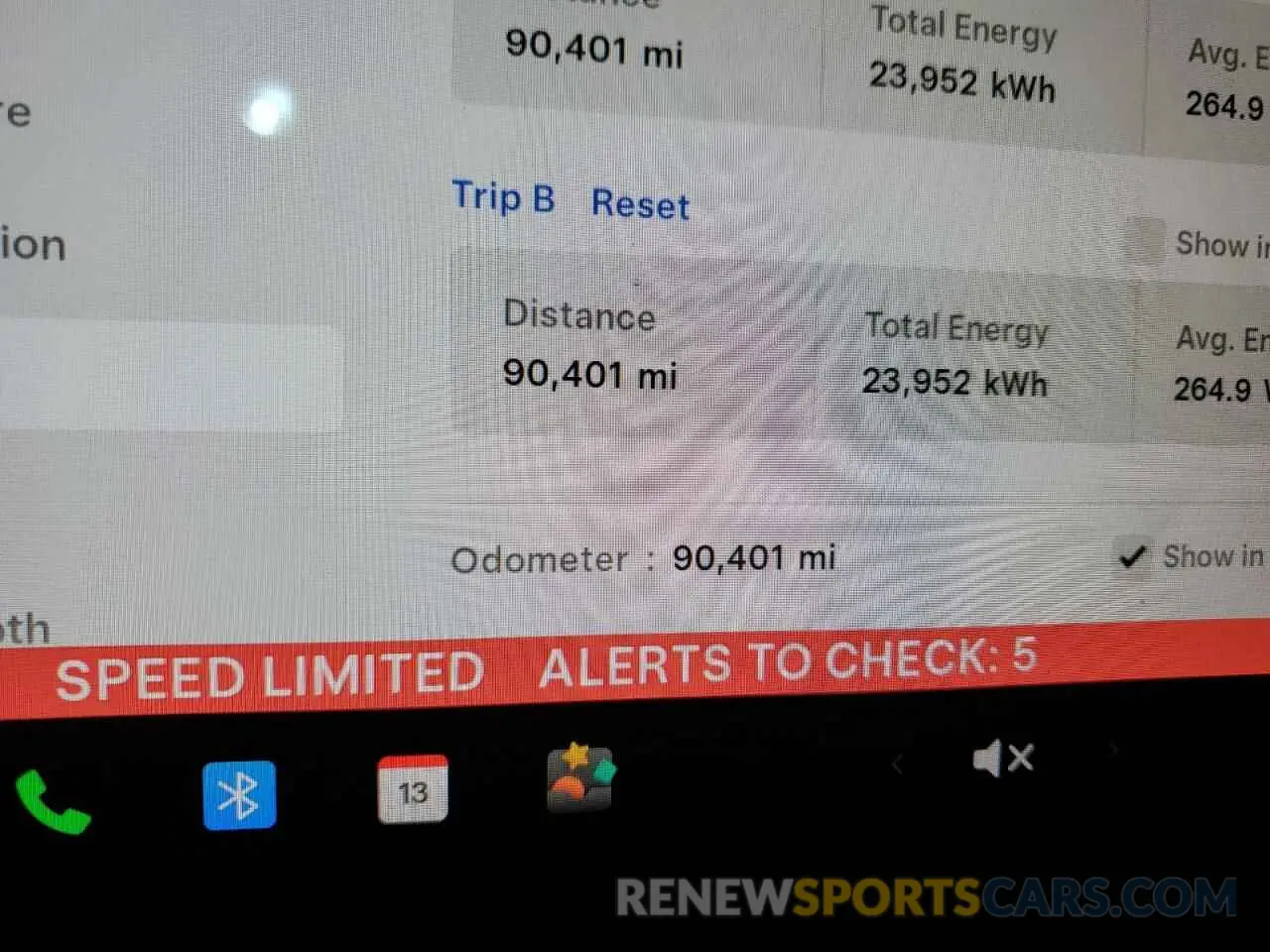
Task: Open the calendar app
Action: pyautogui.click(x=413, y=790)
